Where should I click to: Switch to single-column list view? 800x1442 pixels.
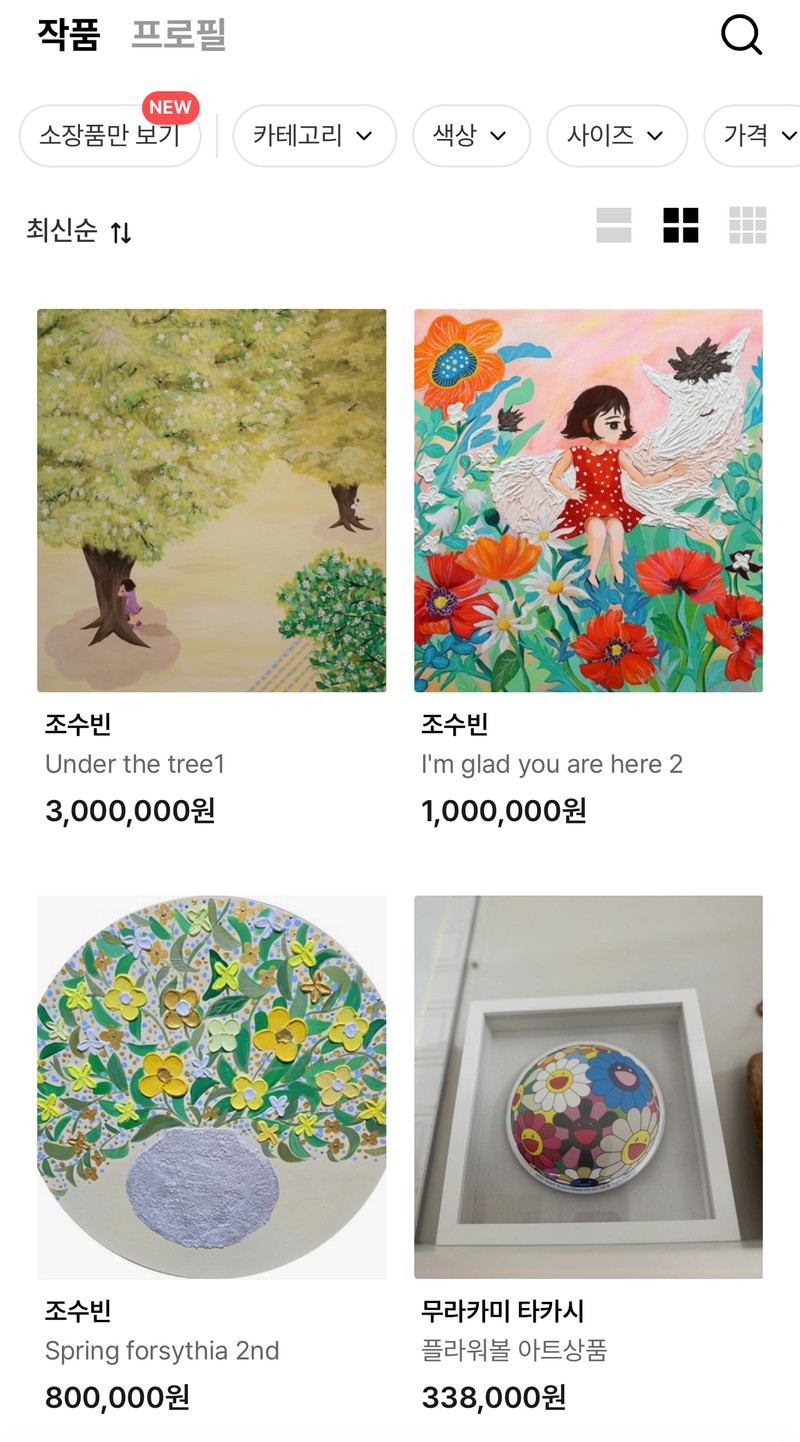click(x=613, y=226)
